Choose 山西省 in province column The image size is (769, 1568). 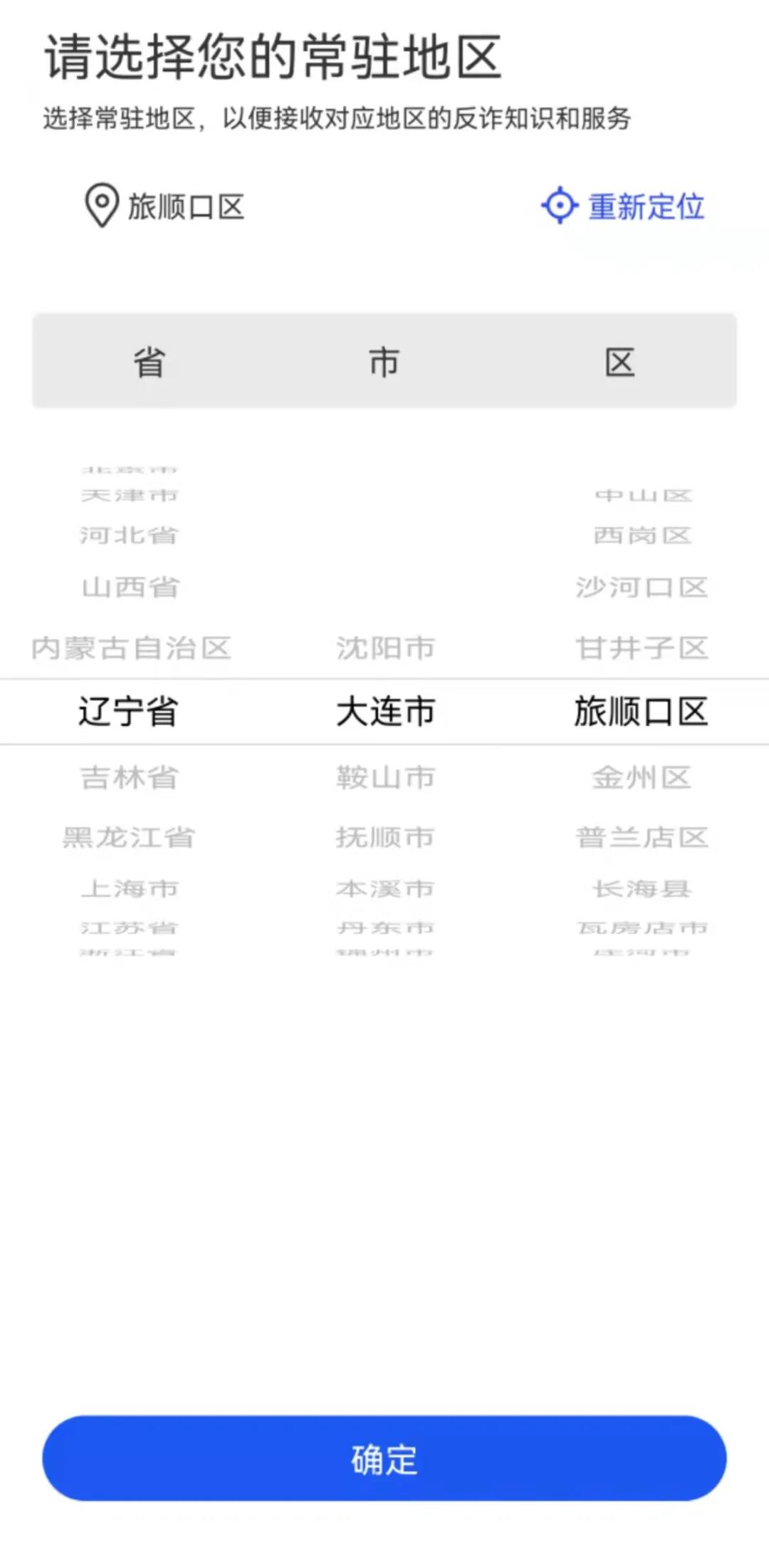coord(130,588)
